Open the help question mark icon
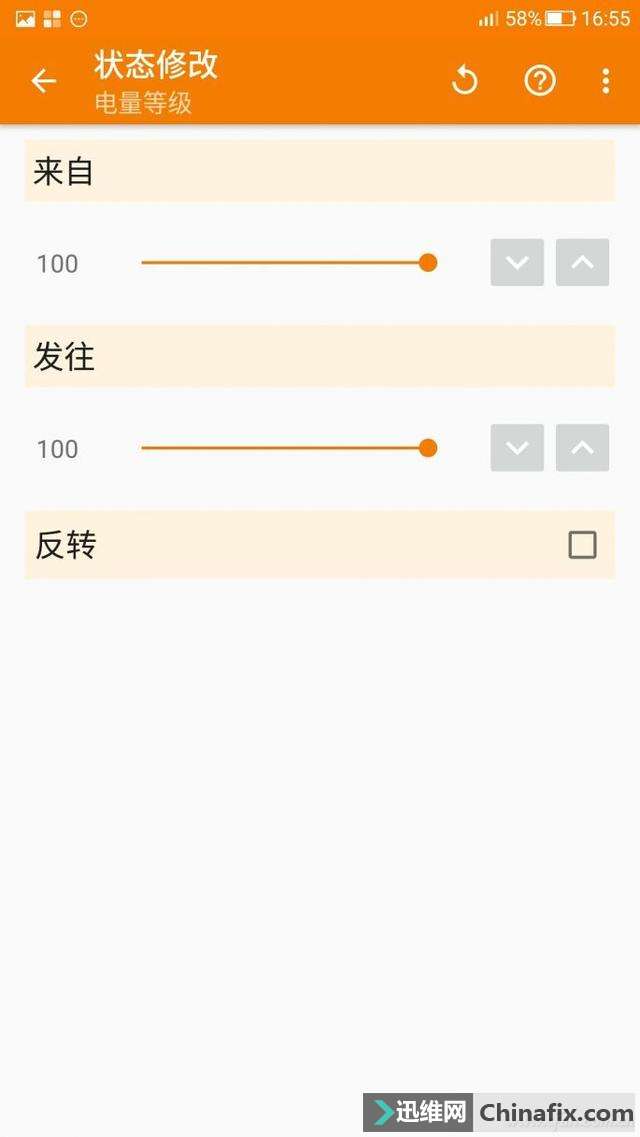640x1137 pixels. (x=540, y=81)
